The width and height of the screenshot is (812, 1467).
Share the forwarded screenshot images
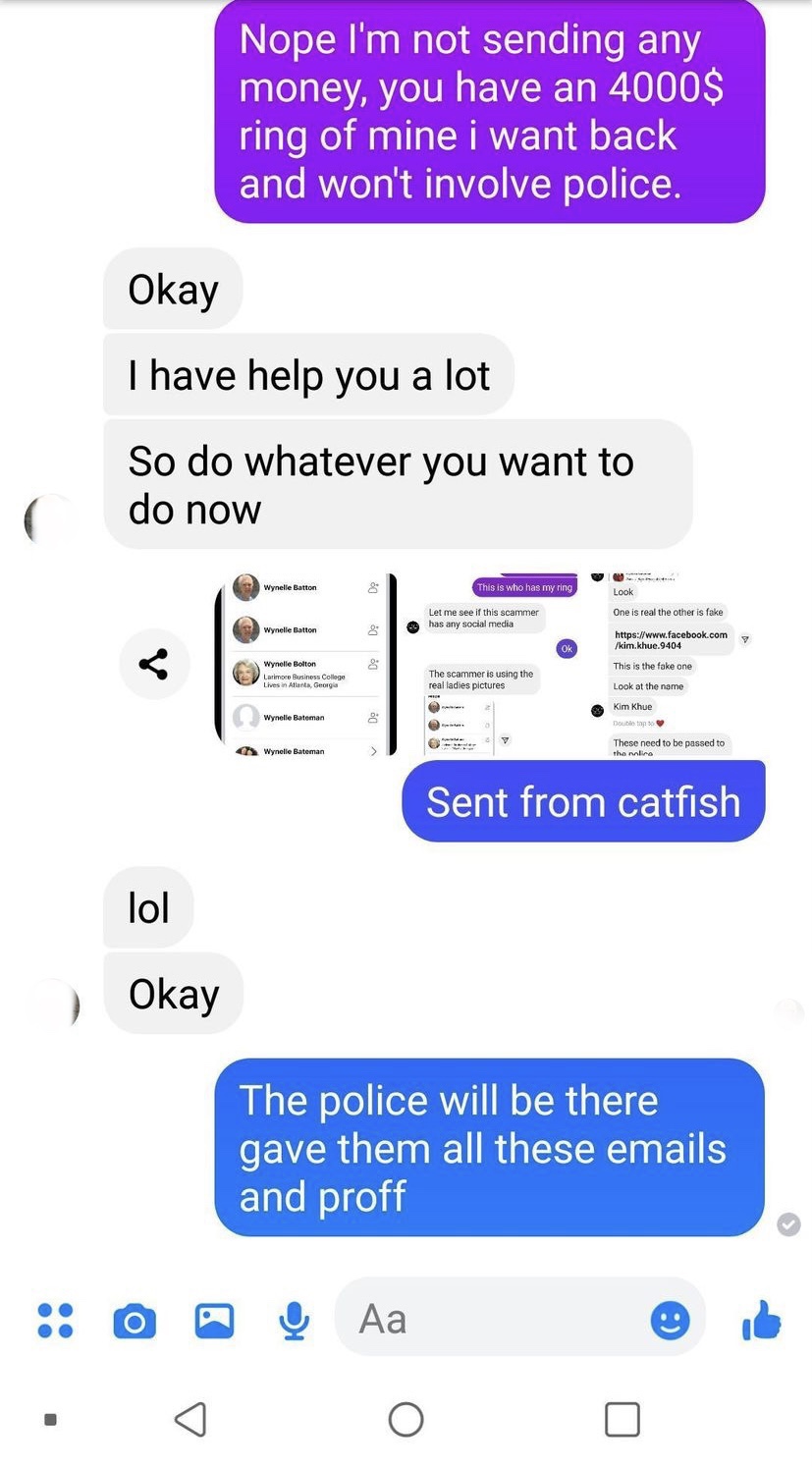point(153,664)
